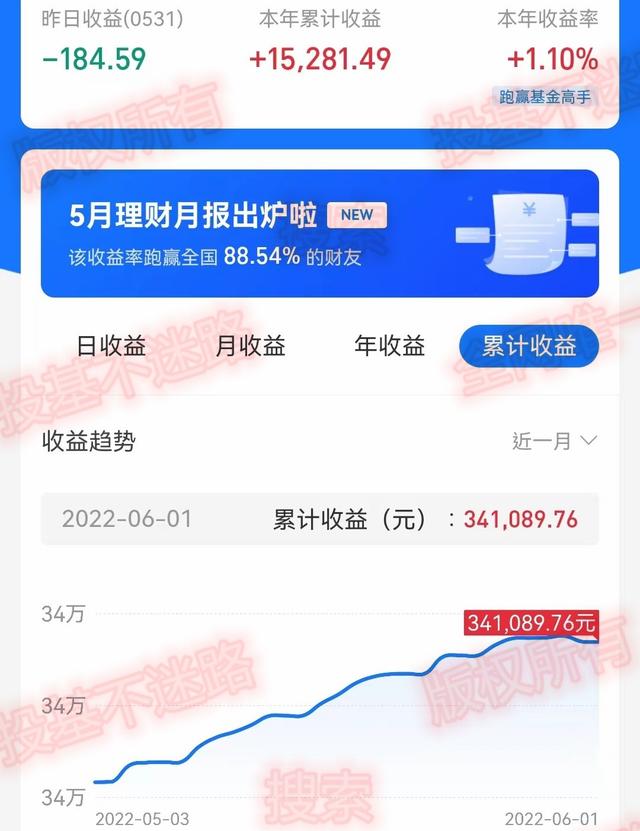The height and width of the screenshot is (831, 640).
Task: Switch to the 月收益 tab
Action: click(250, 347)
